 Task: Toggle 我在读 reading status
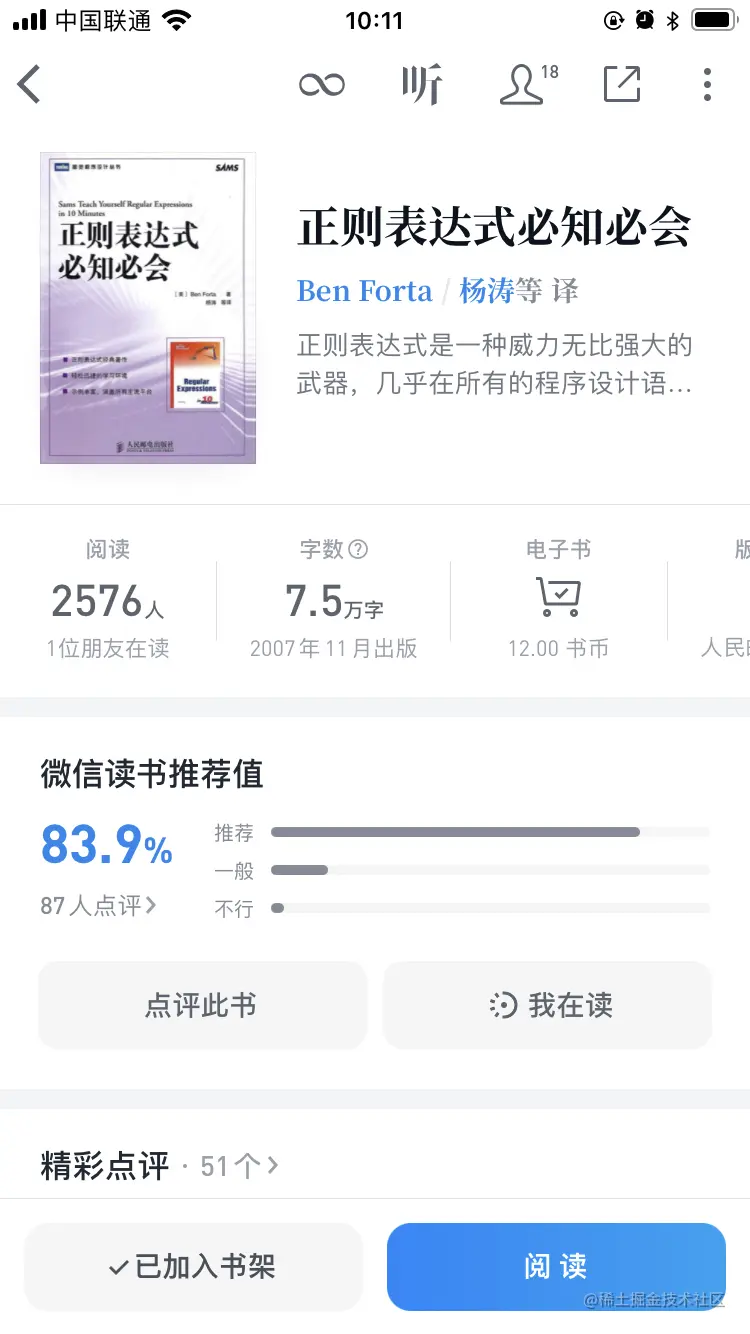pos(547,1005)
